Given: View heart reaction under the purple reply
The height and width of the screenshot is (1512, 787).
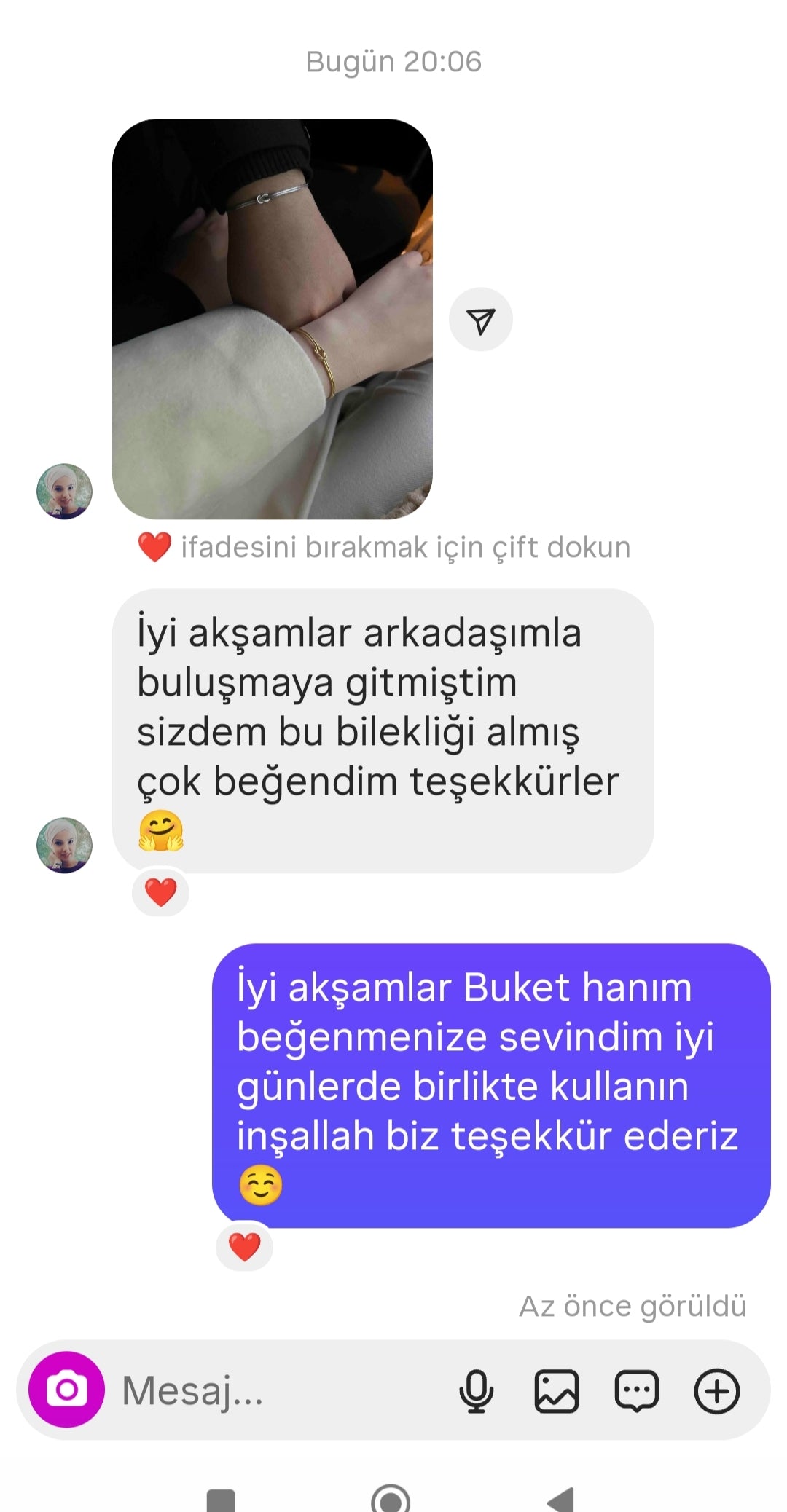Looking at the screenshot, I should [x=244, y=1247].
